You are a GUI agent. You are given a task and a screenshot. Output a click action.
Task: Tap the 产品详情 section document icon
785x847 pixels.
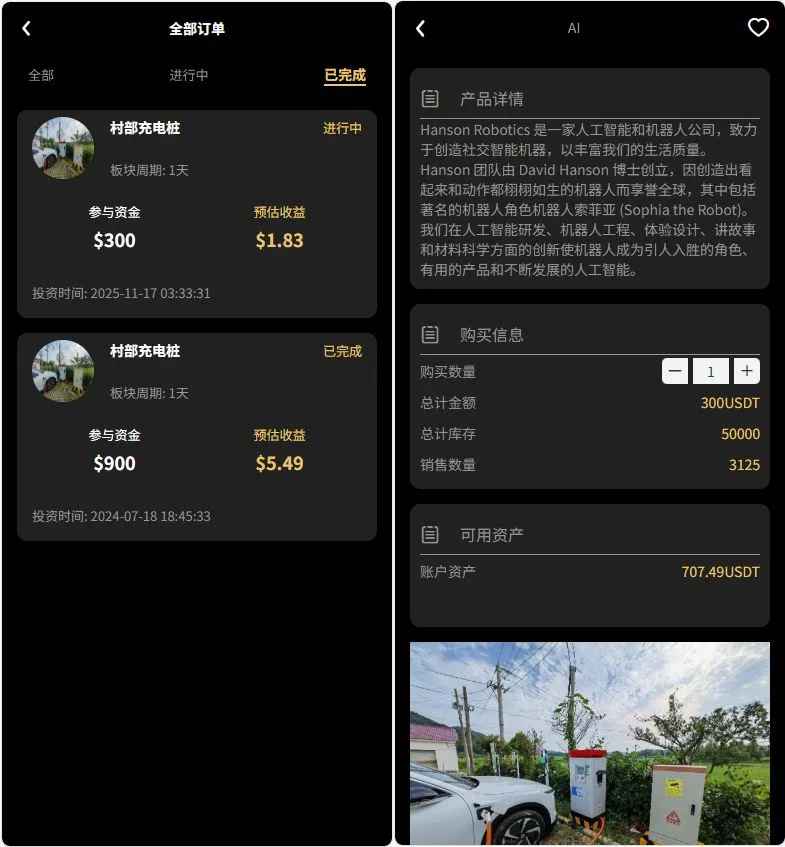pyautogui.click(x=430, y=98)
